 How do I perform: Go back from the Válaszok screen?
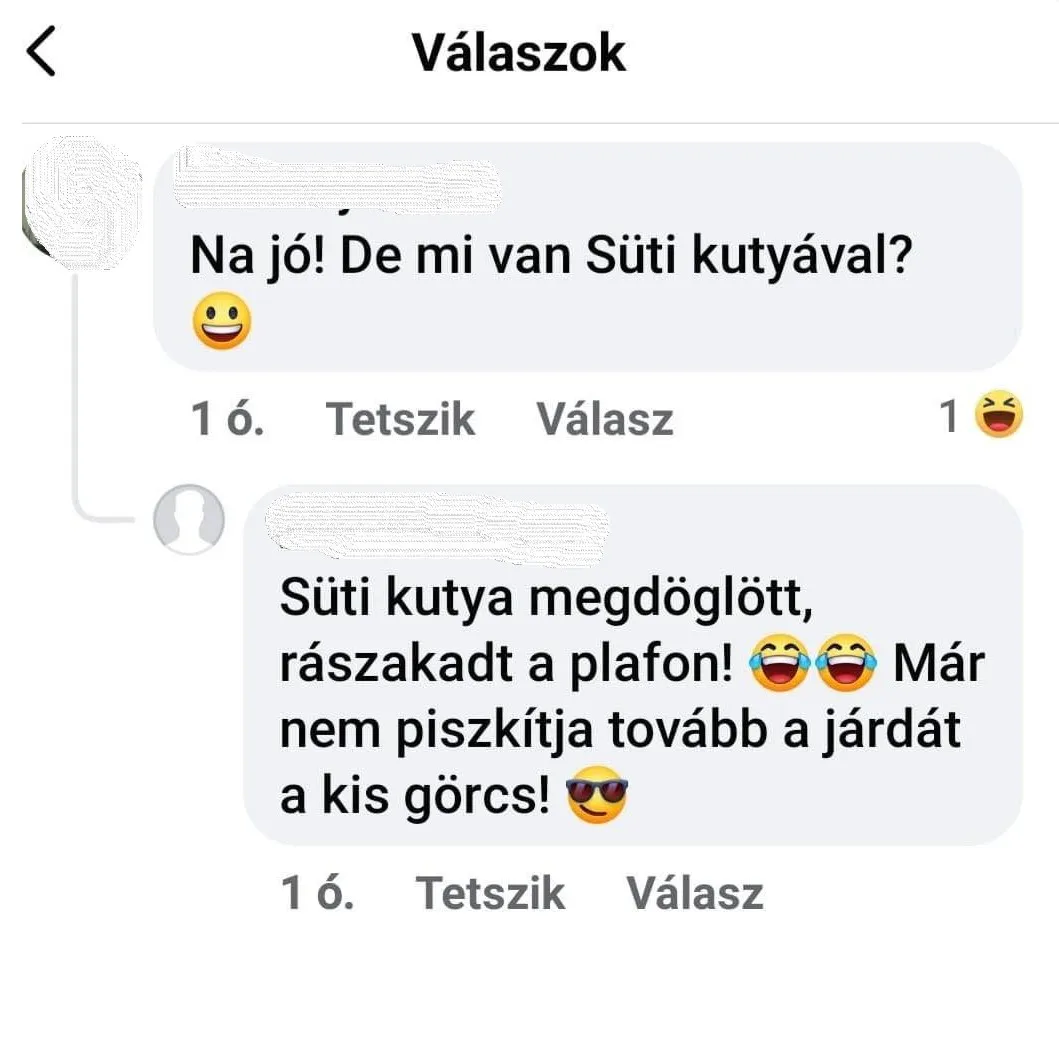[41, 53]
